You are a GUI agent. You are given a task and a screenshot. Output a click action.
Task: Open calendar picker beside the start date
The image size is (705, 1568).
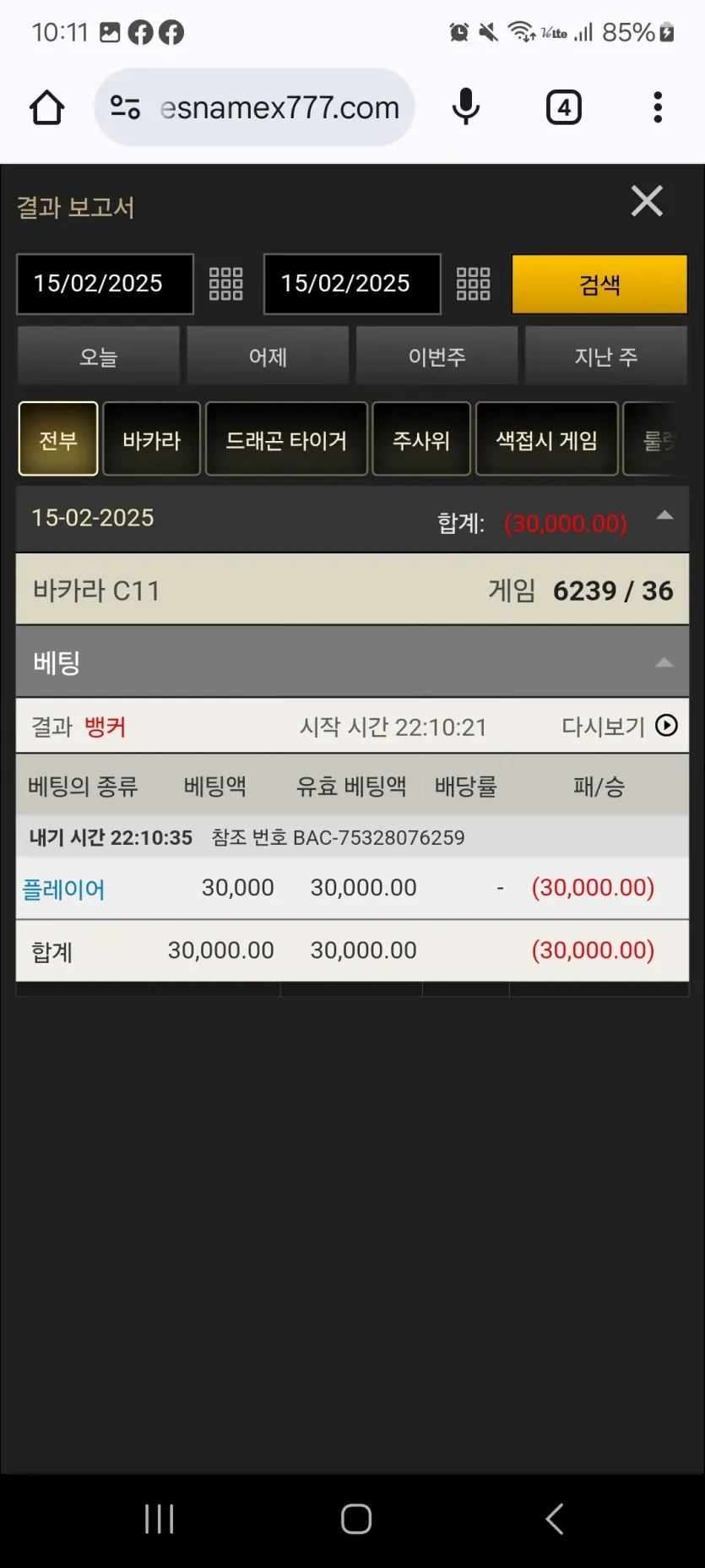[225, 284]
